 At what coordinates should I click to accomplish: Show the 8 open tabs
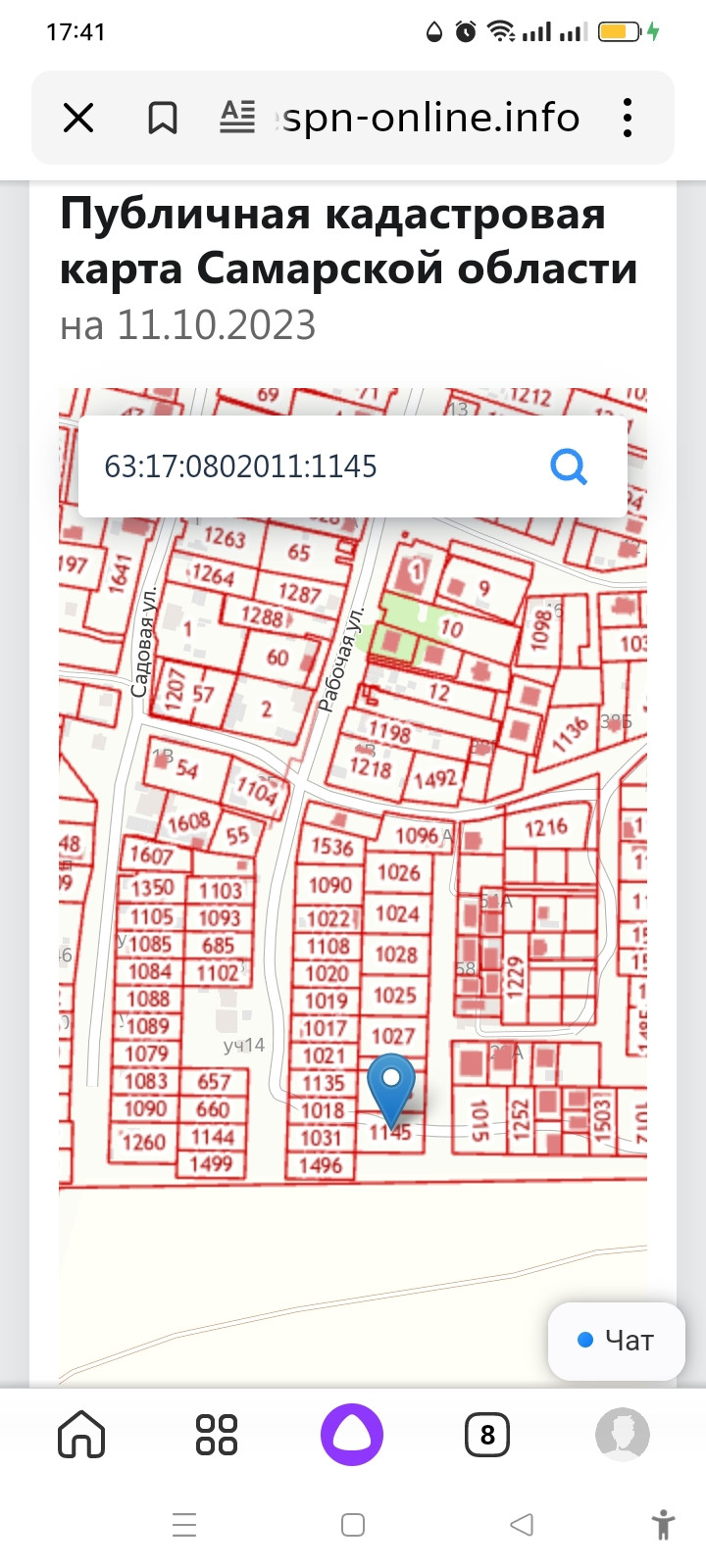(487, 1436)
